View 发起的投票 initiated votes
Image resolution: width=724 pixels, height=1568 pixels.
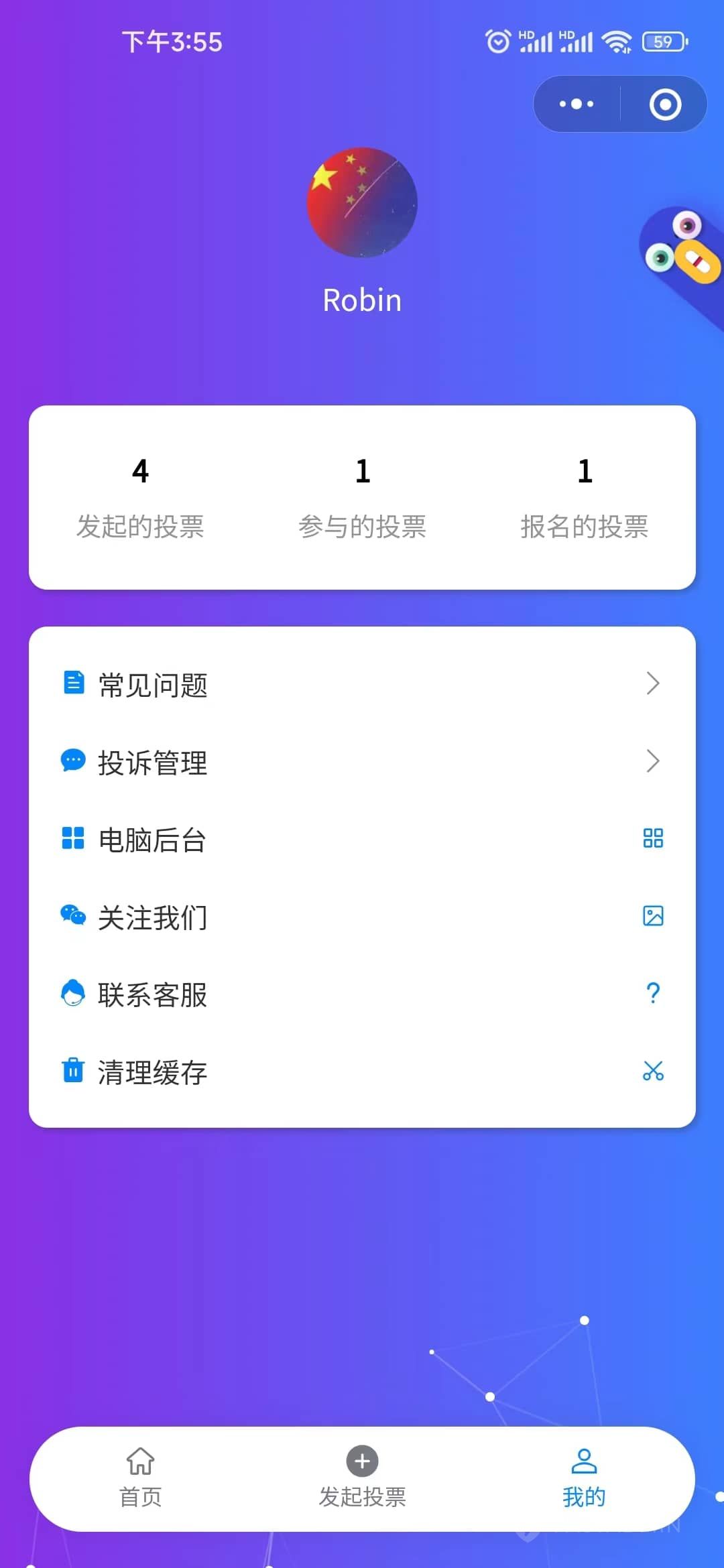pyautogui.click(x=140, y=497)
